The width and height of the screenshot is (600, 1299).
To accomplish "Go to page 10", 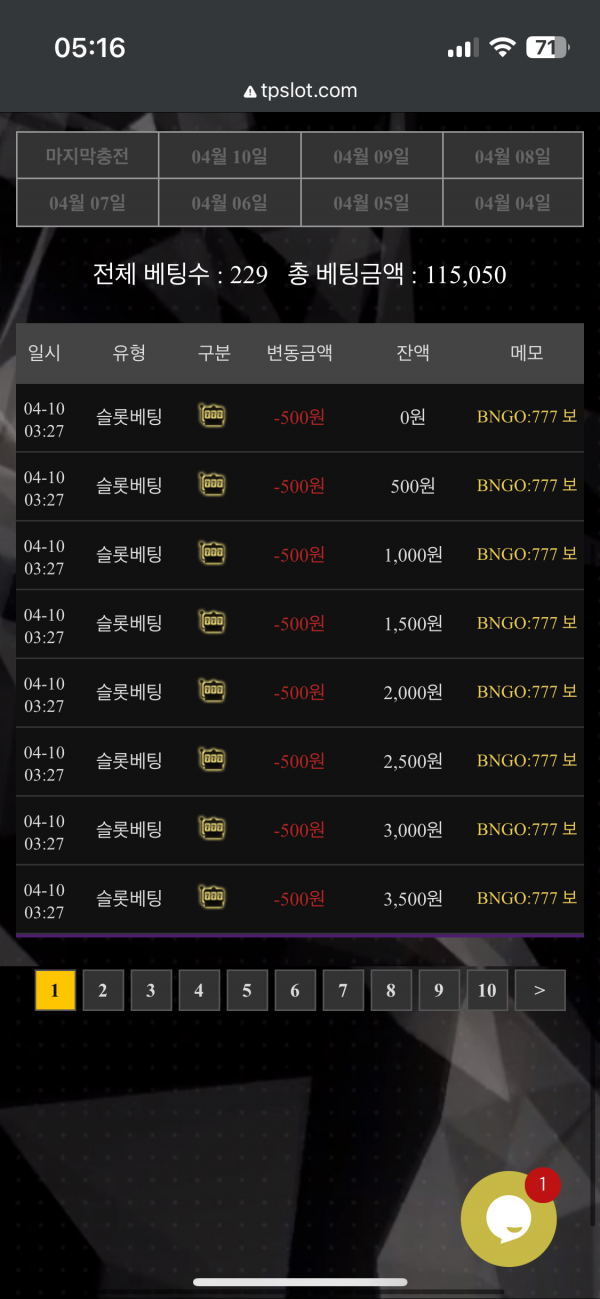I will pyautogui.click(x=487, y=990).
